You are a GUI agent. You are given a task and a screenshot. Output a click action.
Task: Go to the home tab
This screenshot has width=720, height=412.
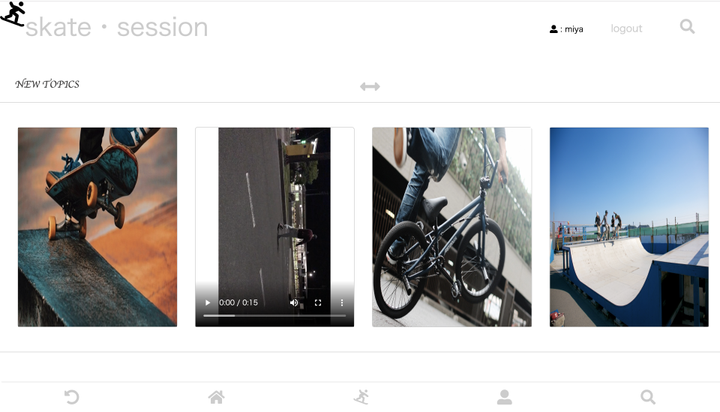(216, 397)
